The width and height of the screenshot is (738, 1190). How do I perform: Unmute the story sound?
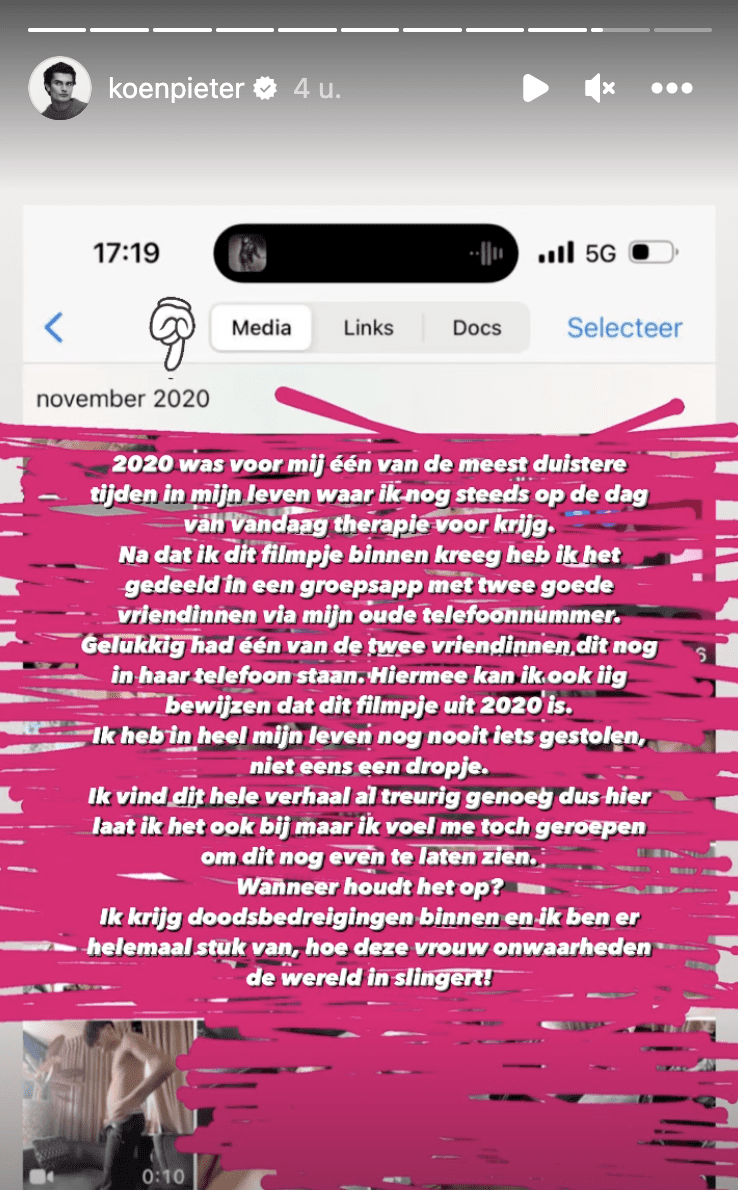pos(600,88)
